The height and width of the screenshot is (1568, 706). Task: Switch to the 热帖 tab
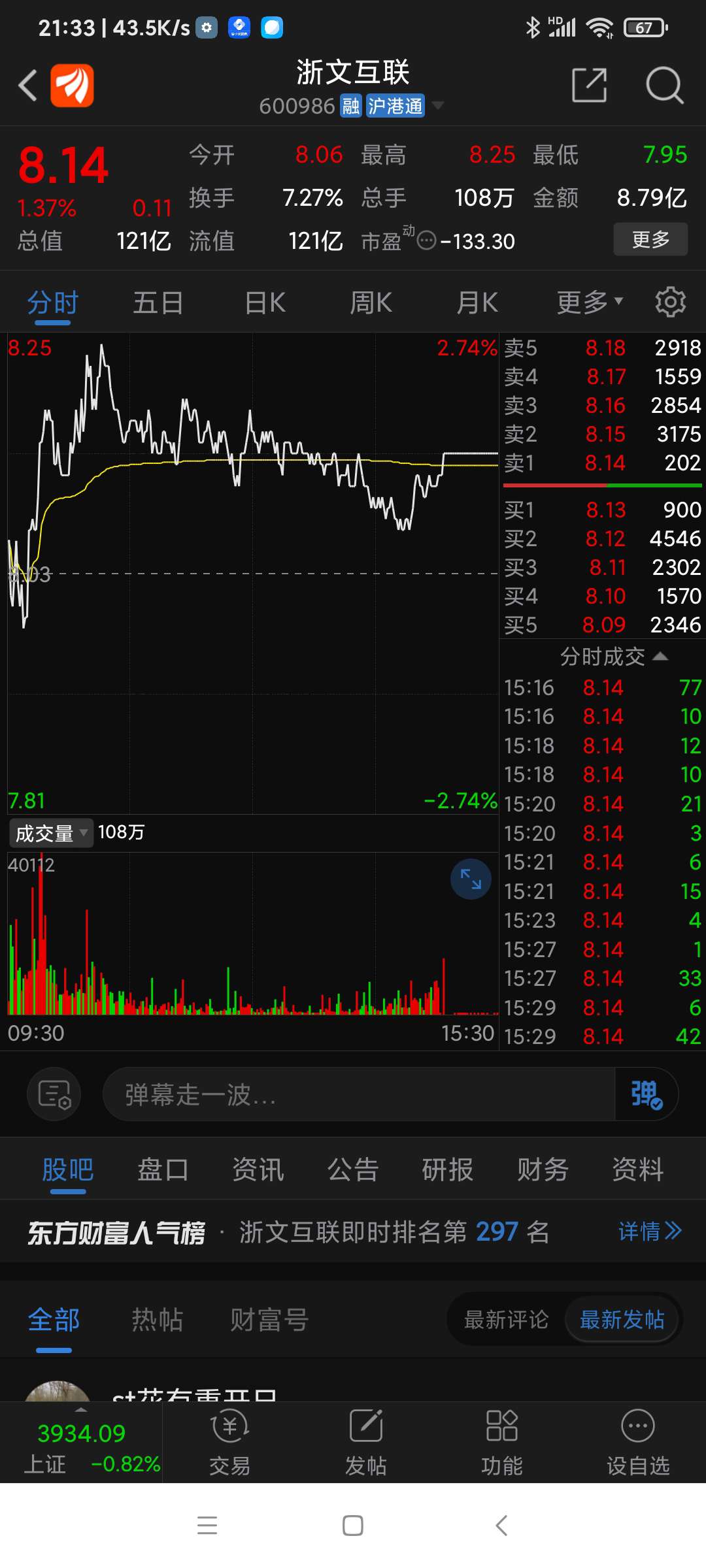[x=157, y=1320]
